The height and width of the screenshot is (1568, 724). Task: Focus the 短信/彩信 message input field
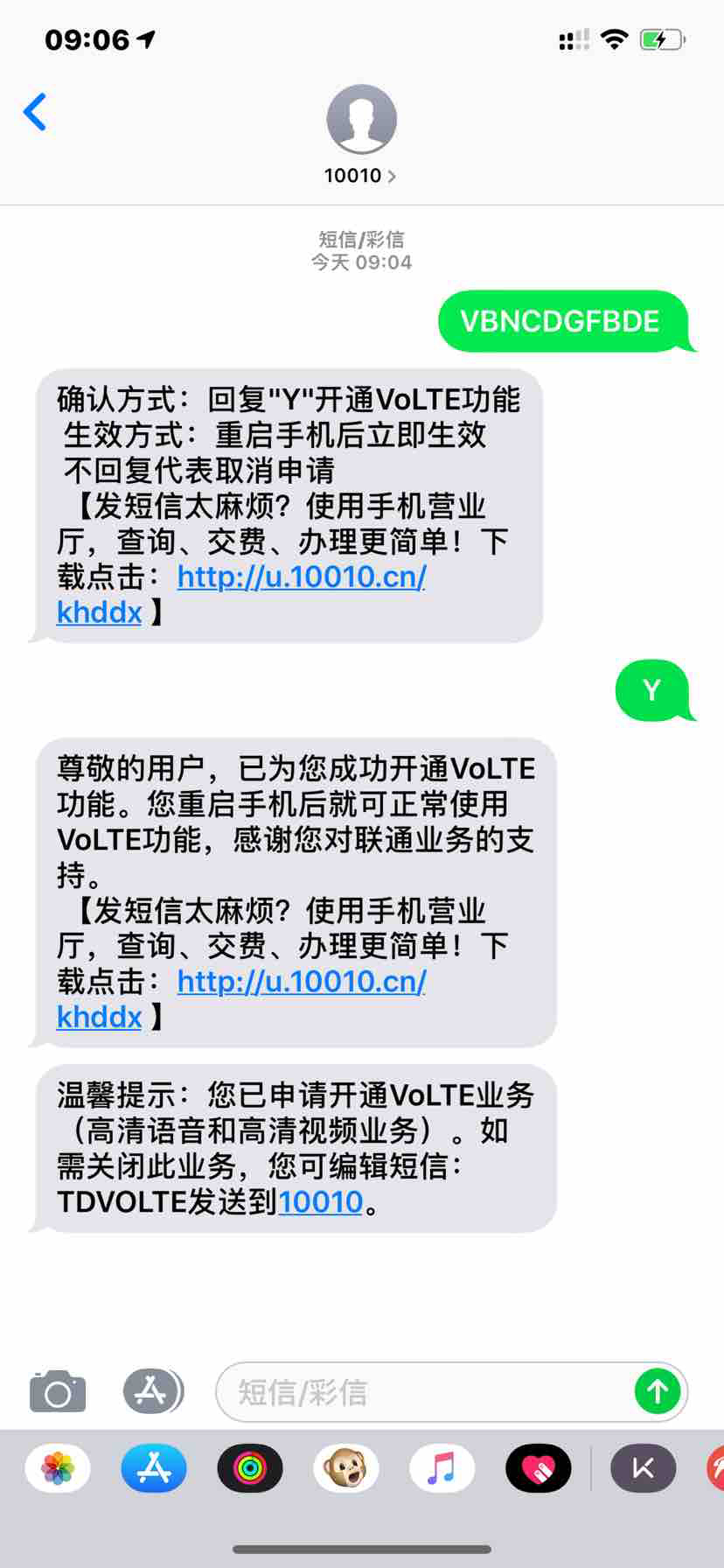[424, 1391]
